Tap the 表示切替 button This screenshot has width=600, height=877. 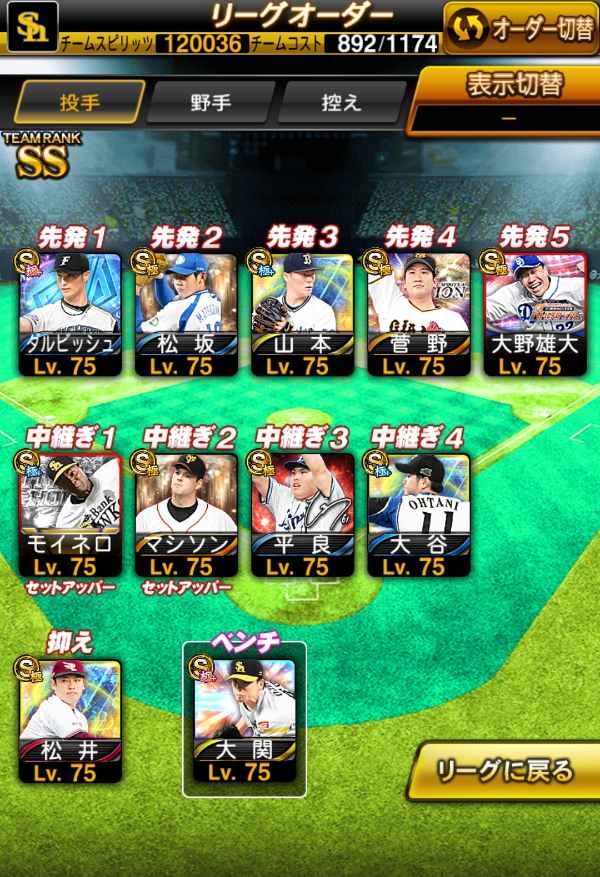point(506,102)
